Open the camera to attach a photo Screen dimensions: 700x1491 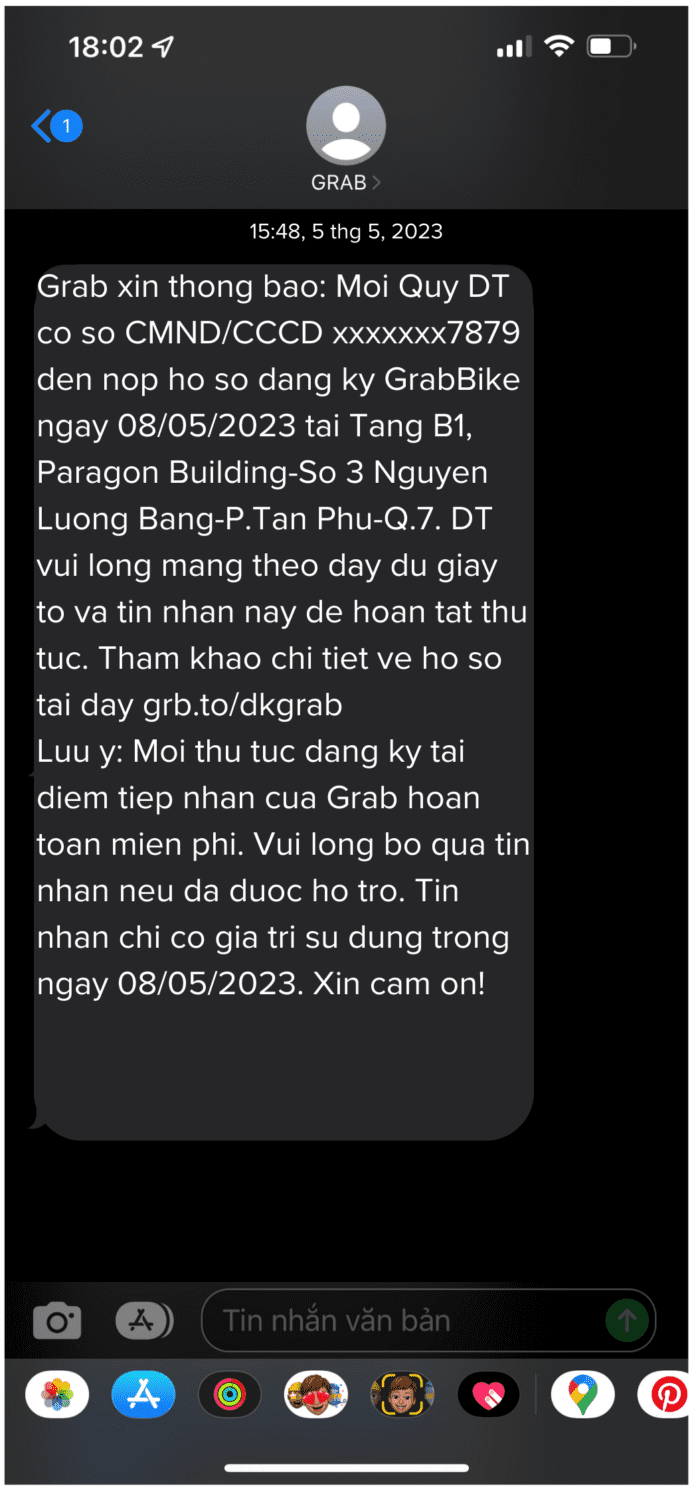tap(57, 1321)
